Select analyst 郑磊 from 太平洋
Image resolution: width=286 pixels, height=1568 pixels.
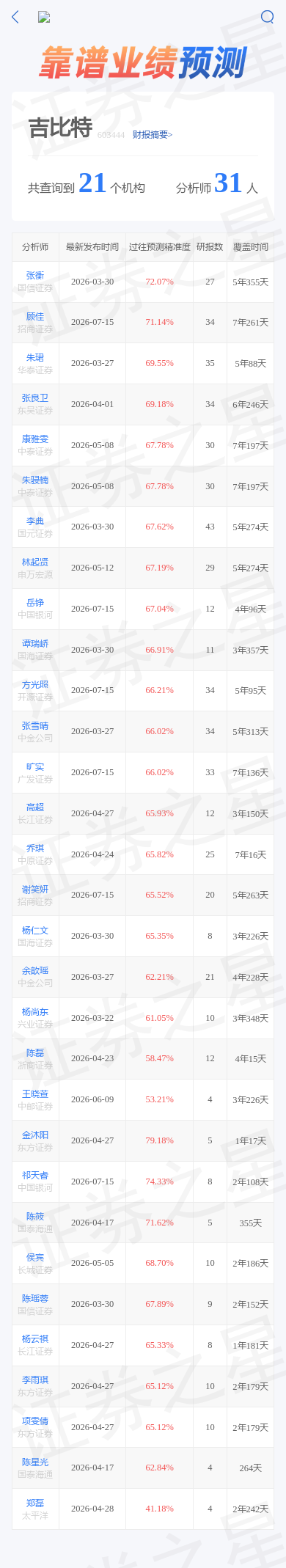point(35,1503)
